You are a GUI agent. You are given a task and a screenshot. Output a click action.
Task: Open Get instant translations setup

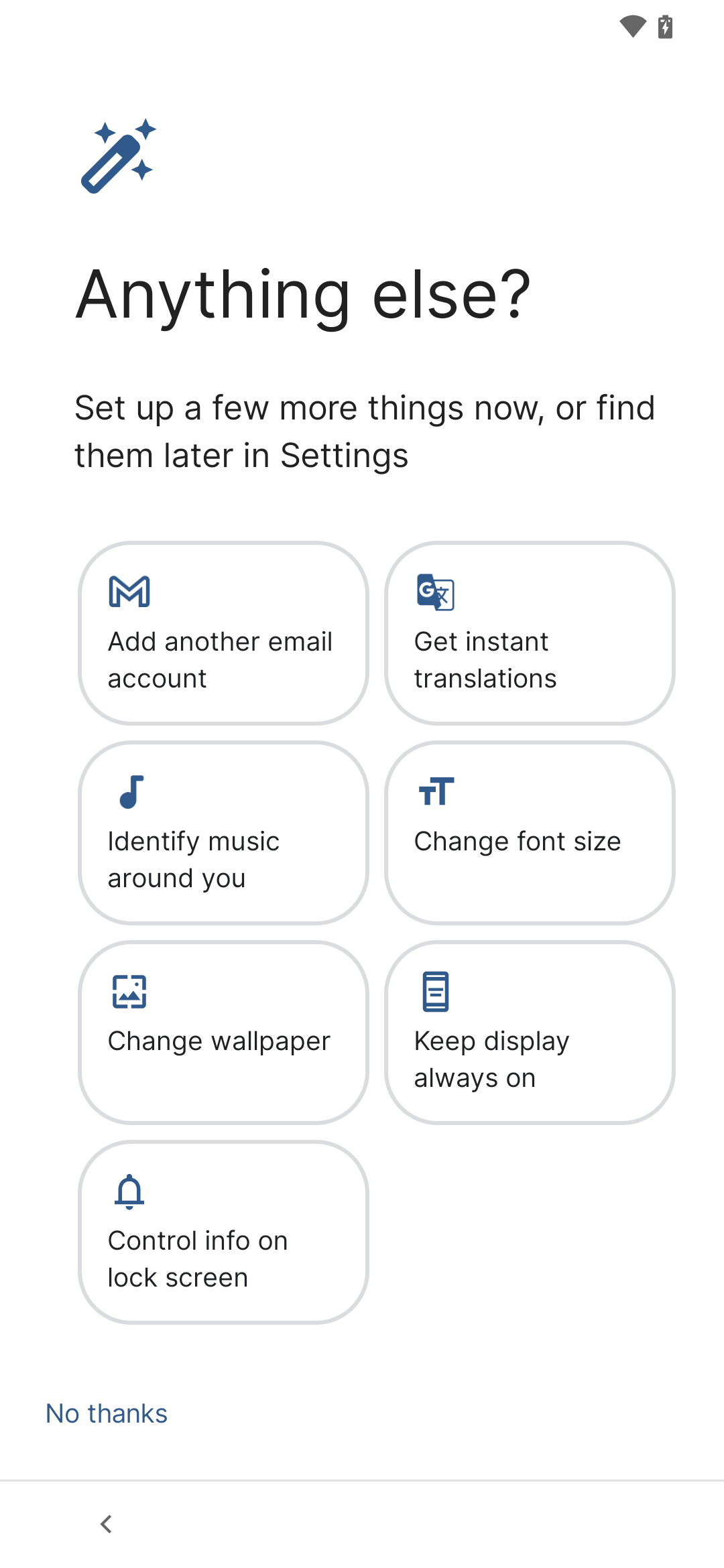click(x=530, y=633)
